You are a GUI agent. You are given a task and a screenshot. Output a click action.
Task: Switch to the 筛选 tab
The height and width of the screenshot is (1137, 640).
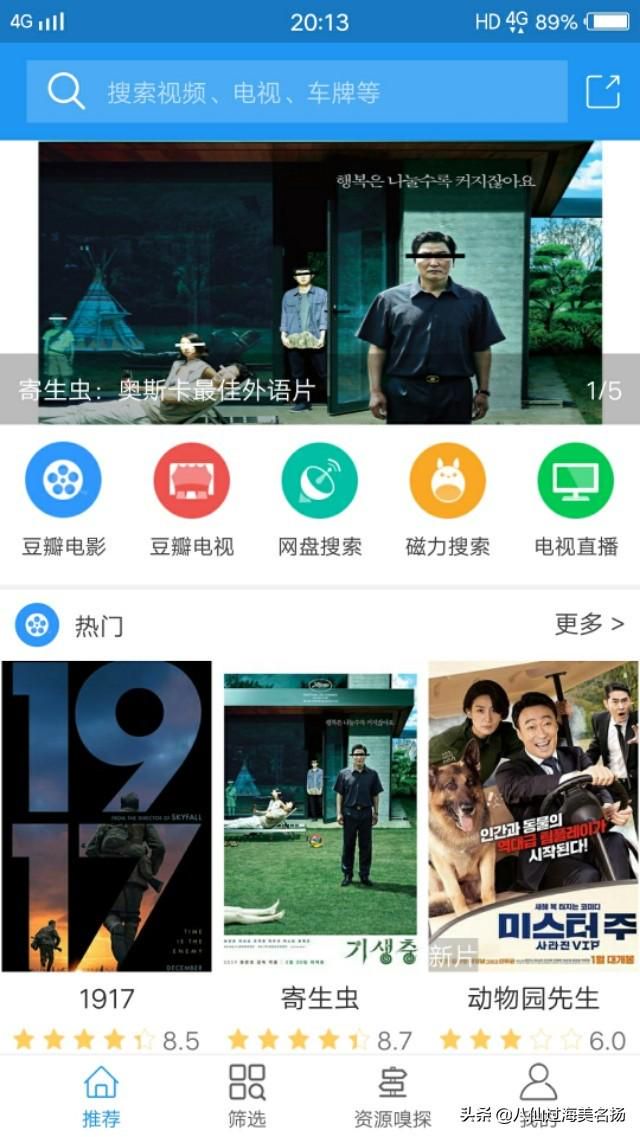click(247, 1095)
